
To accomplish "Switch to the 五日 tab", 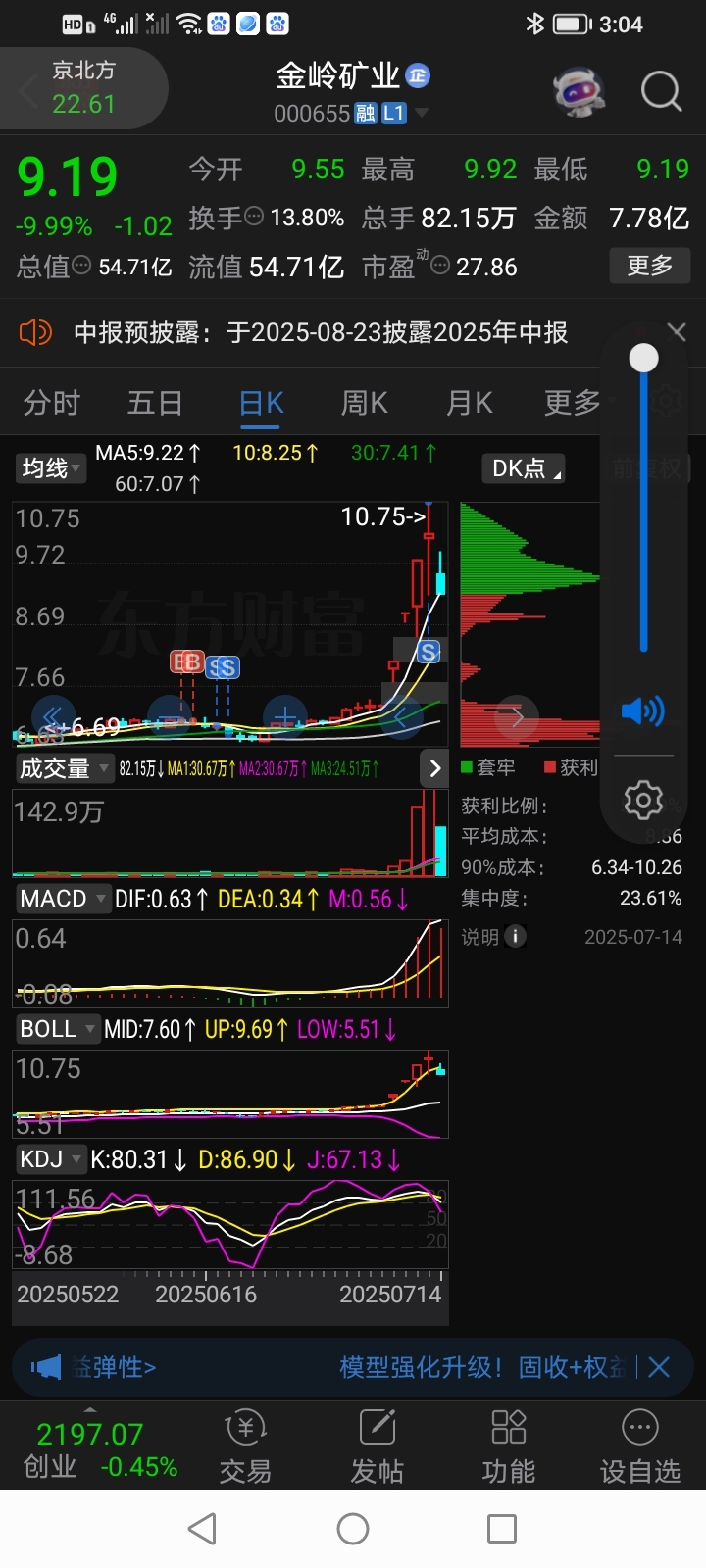I will pos(155,403).
